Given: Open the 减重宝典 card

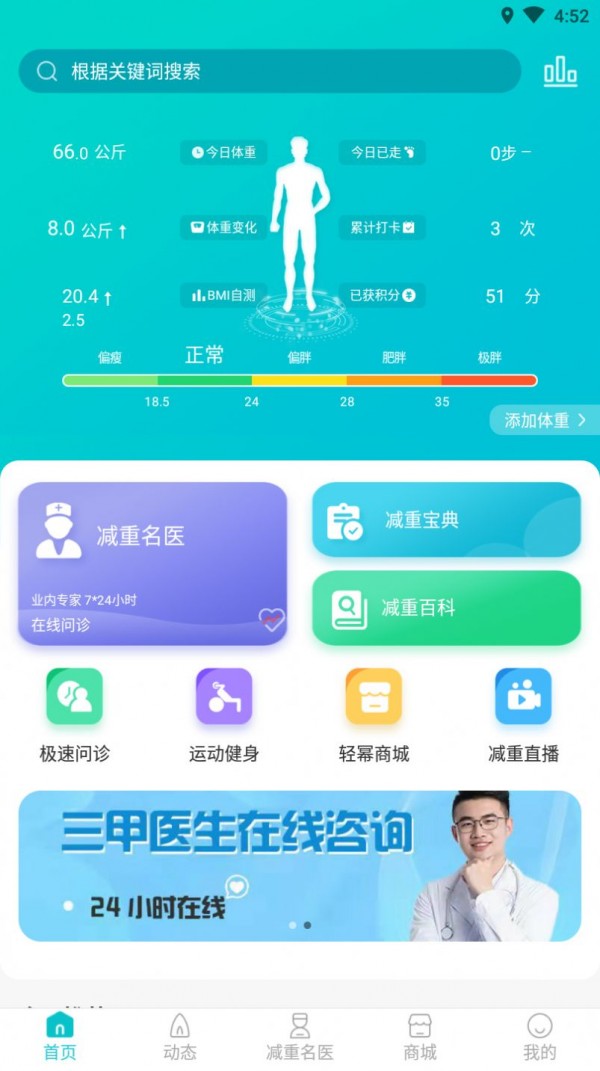Looking at the screenshot, I should coord(446,520).
